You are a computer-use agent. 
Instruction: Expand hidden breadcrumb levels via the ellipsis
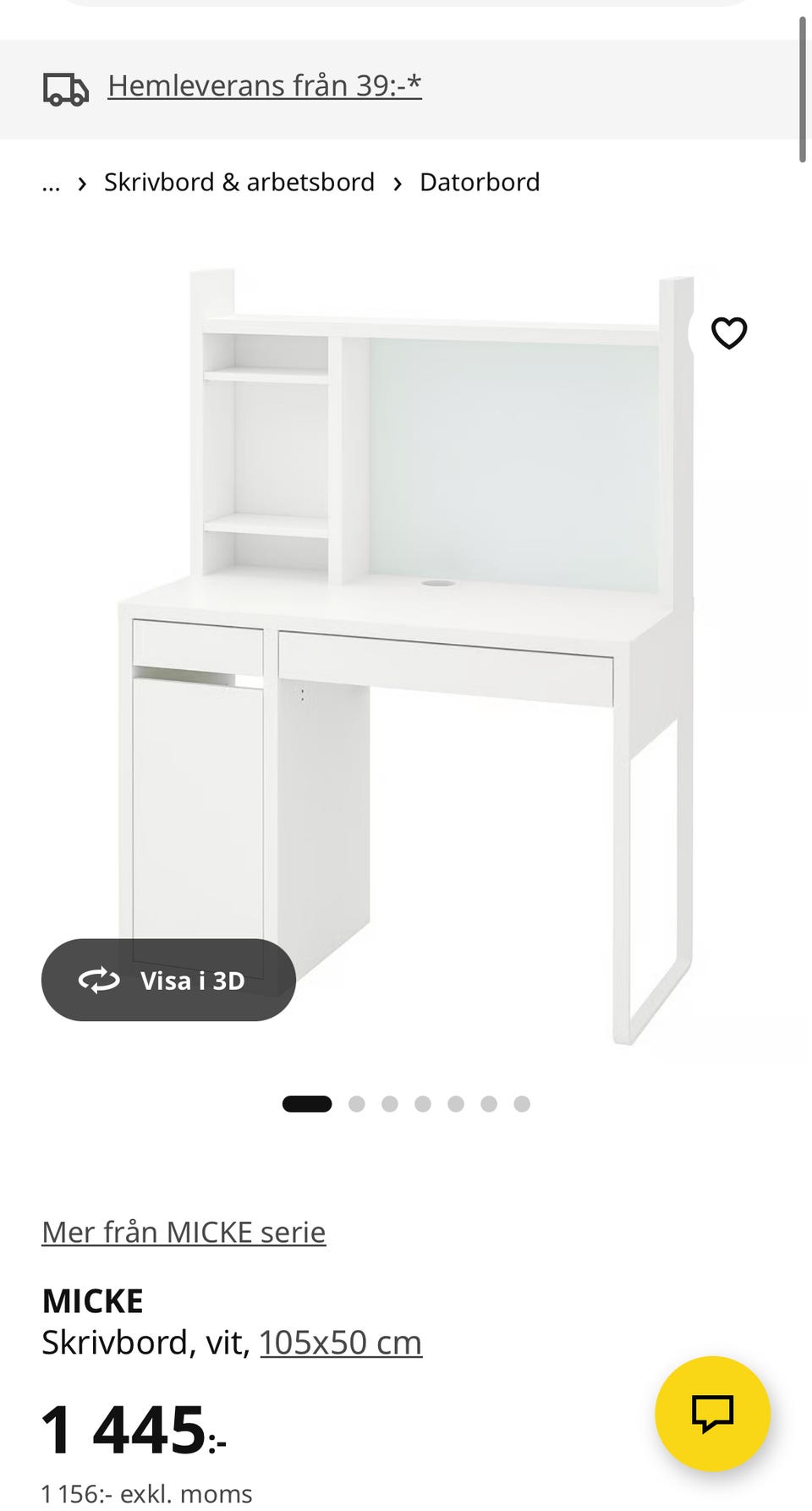coord(51,182)
